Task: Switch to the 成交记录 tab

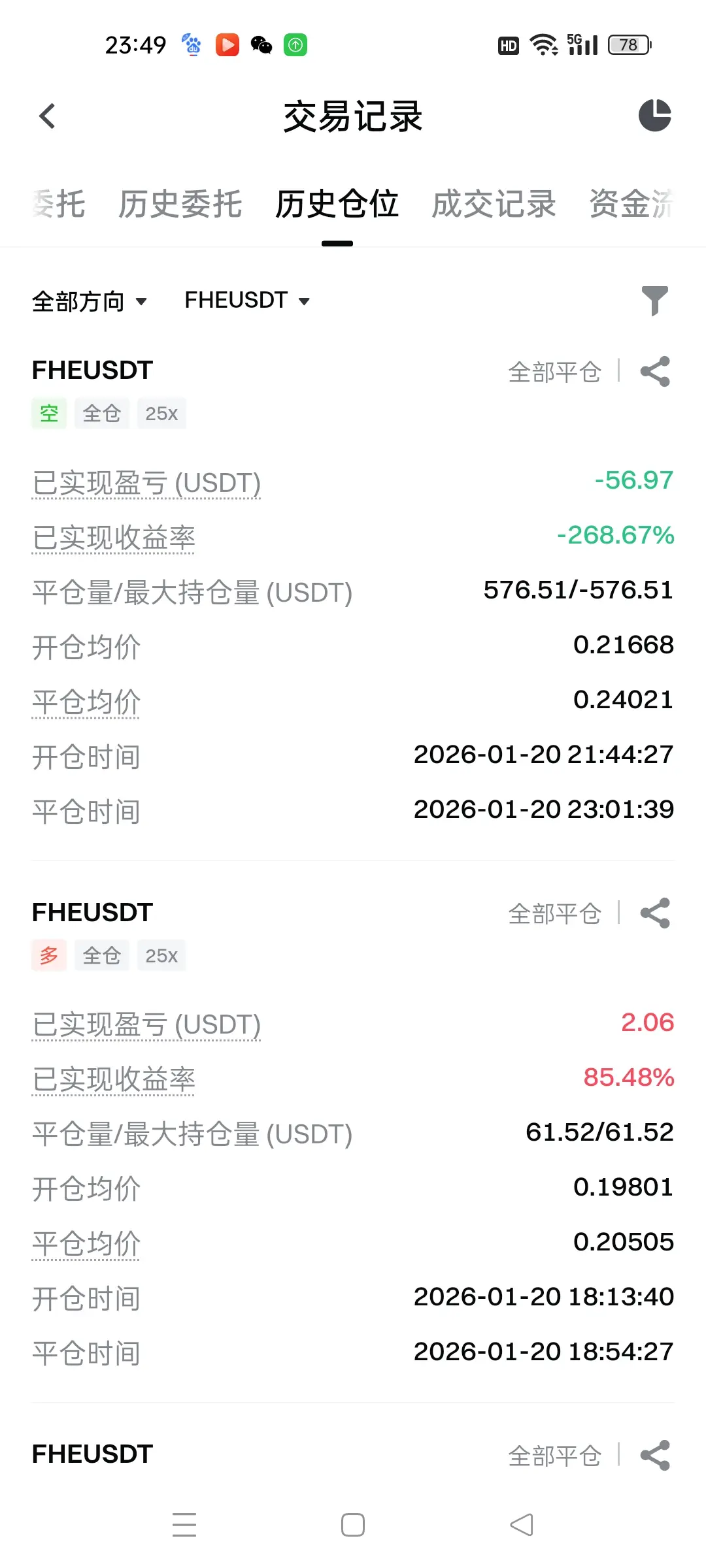Action: pyautogui.click(x=494, y=204)
